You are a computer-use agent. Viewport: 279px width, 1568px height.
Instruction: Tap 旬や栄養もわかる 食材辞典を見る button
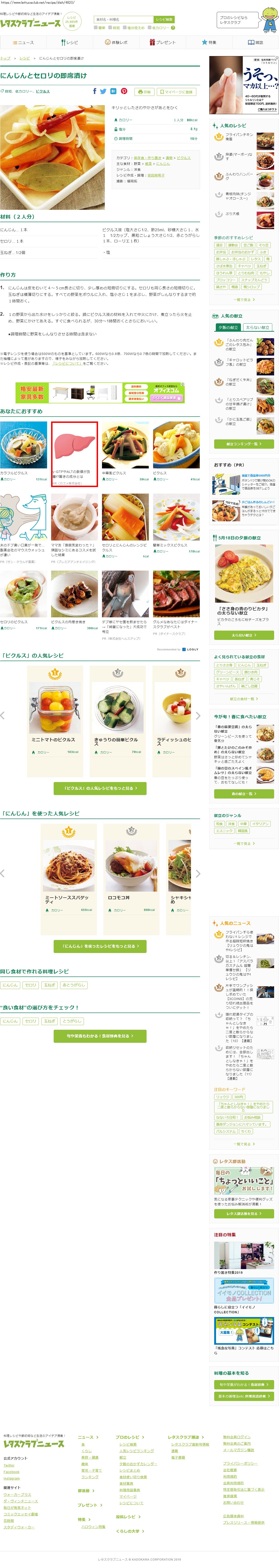(100, 1036)
